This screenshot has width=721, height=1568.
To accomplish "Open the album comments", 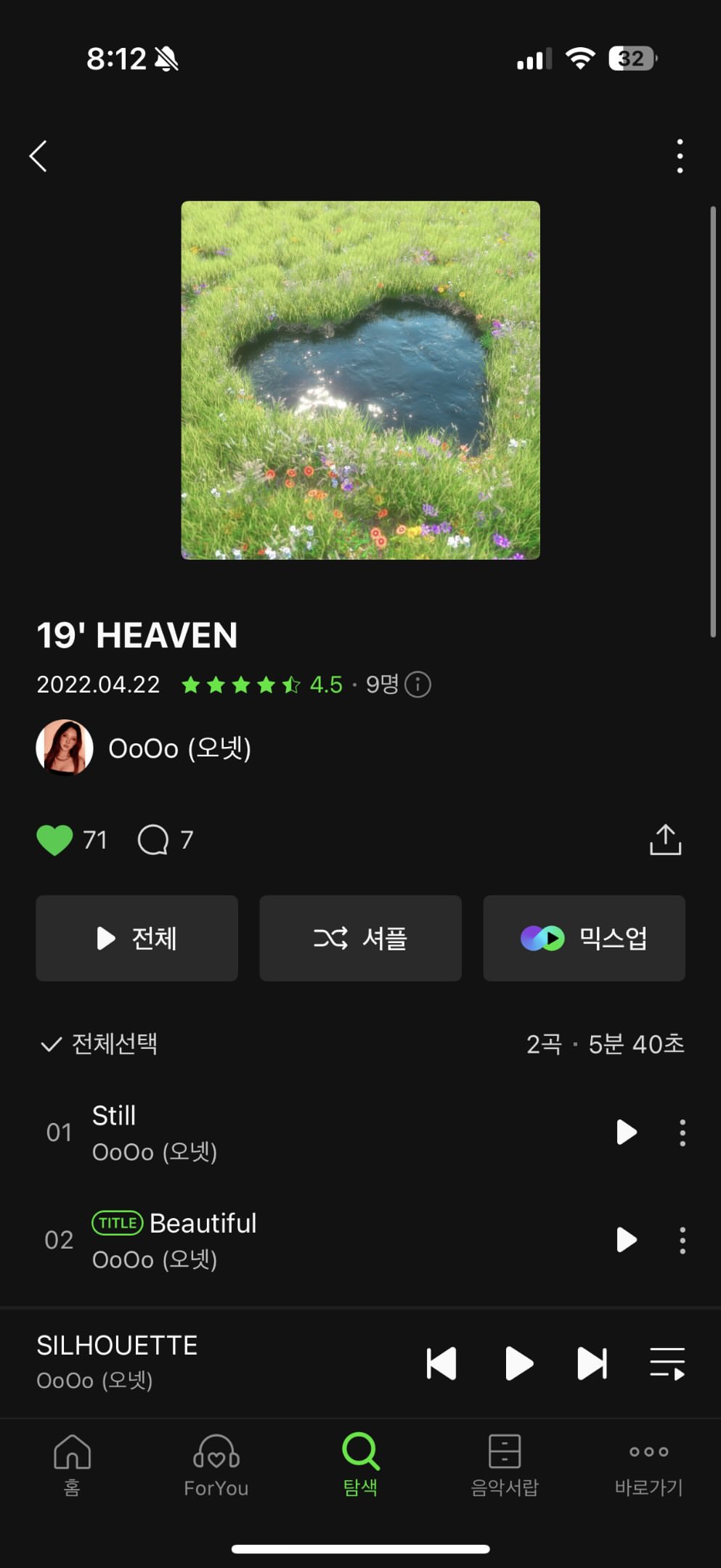I will (153, 840).
